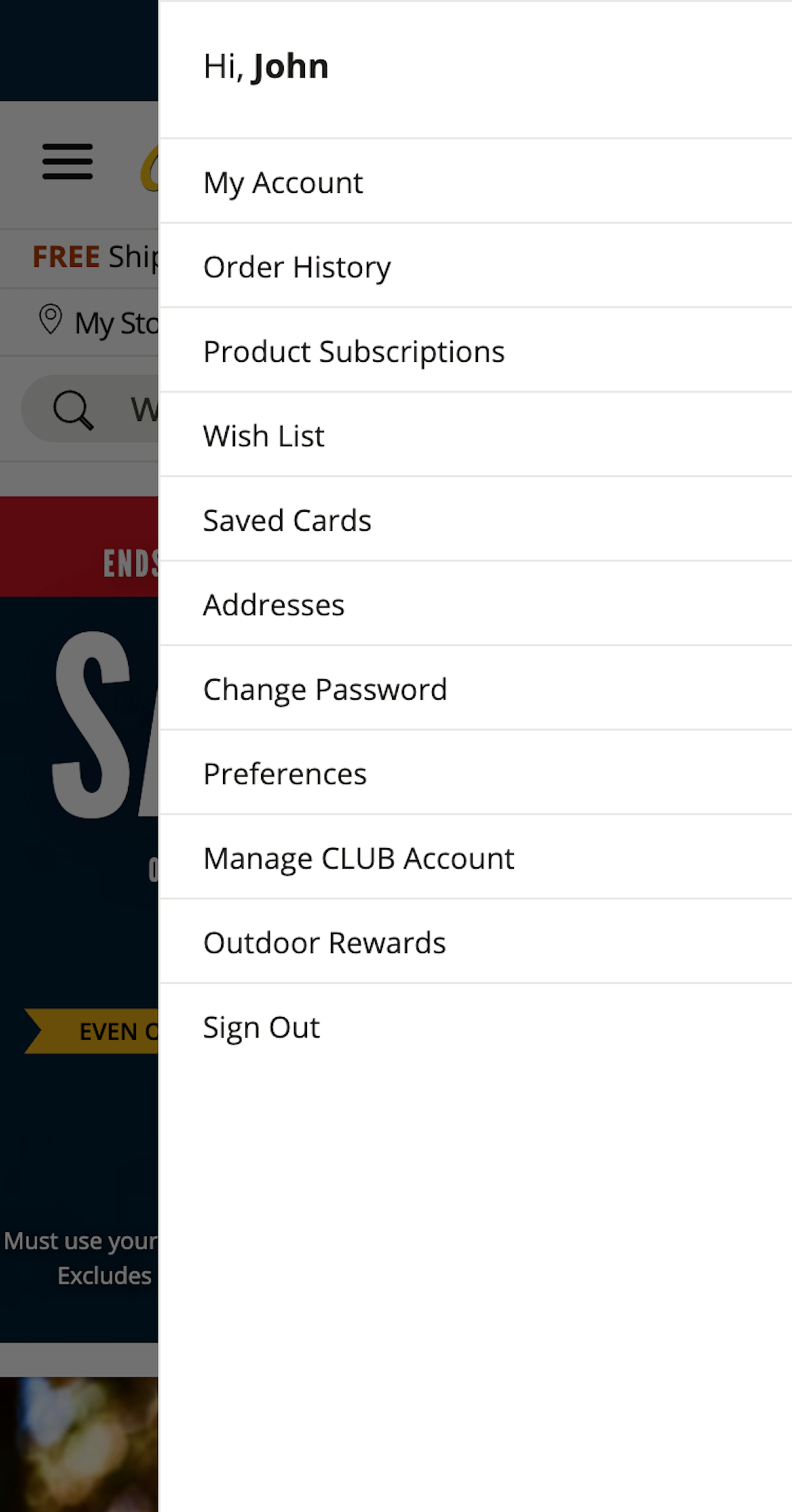Click the location pin icon by My Store
The image size is (792, 1512).
click(x=49, y=321)
